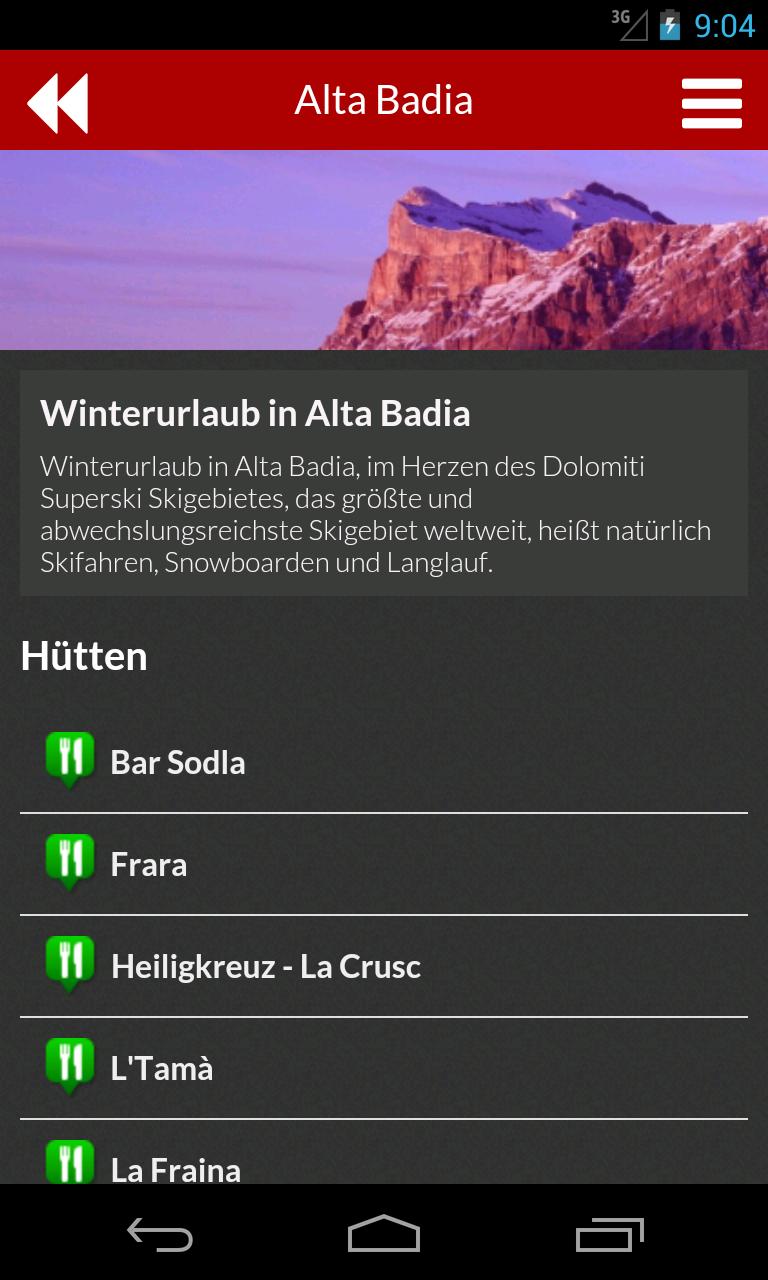
Task: Tap the fork icon next to La Fraina
Action: 69,1164
